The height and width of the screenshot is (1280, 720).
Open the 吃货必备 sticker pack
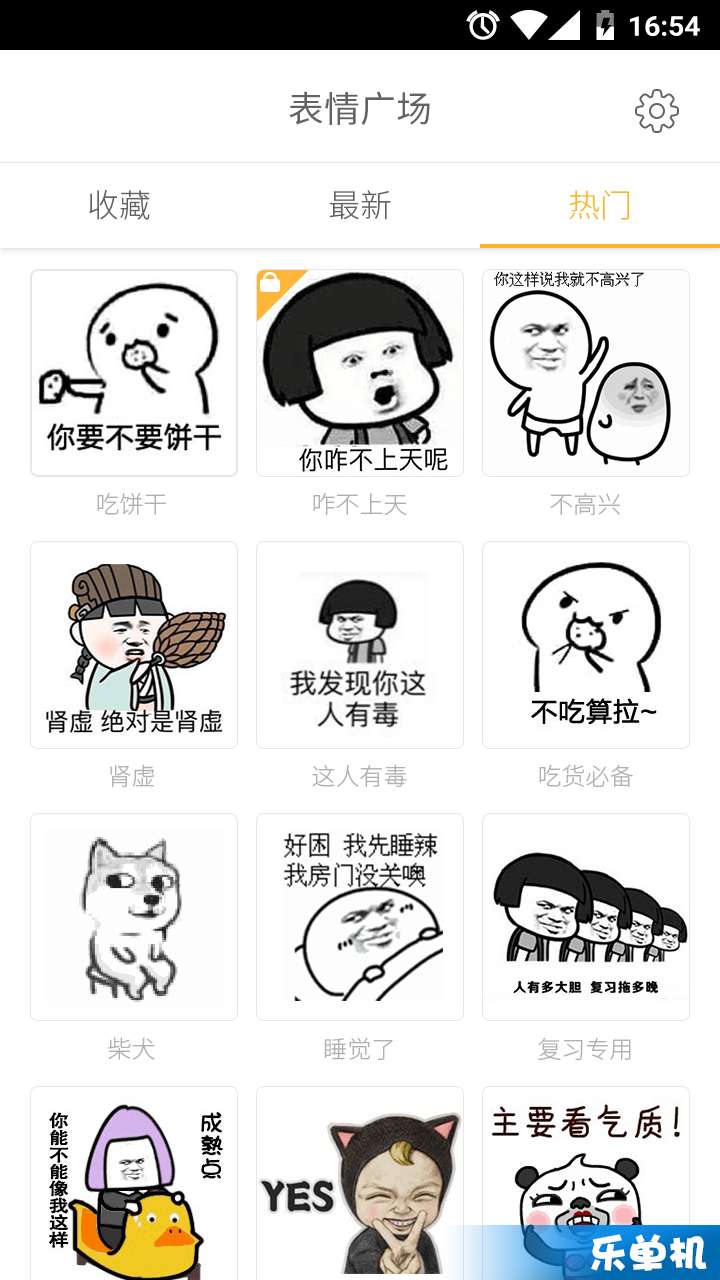[x=586, y=645]
